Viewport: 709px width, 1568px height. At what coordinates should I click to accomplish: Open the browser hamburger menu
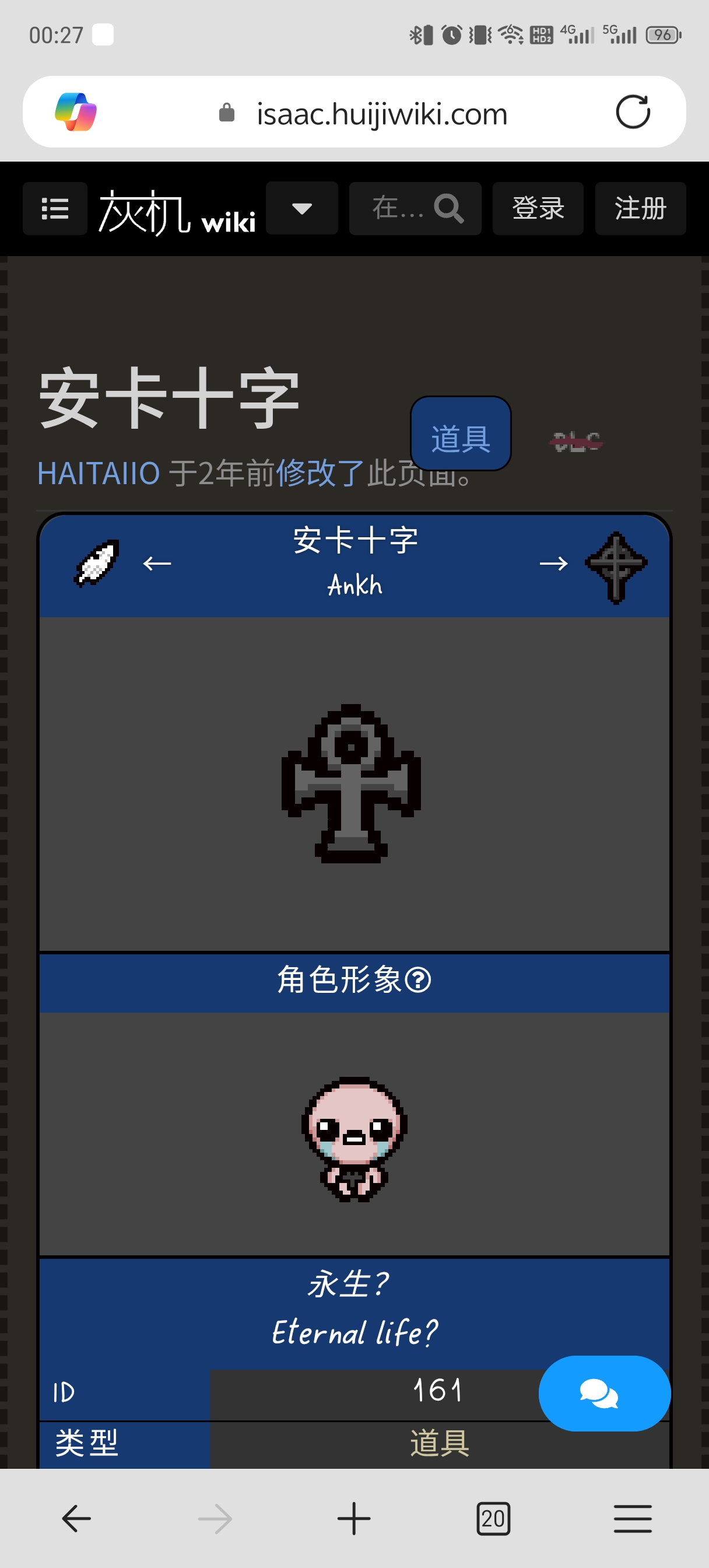(x=632, y=1518)
